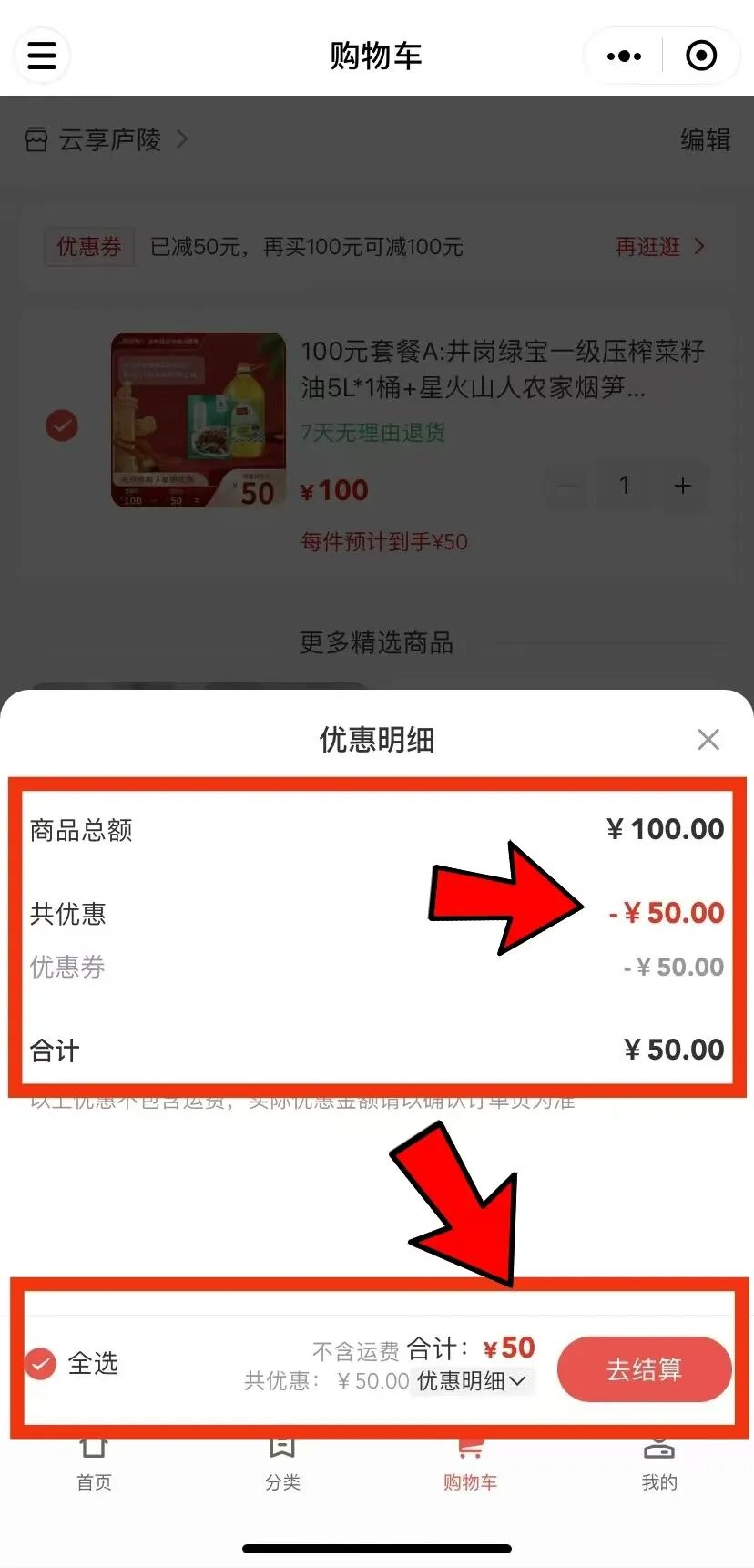Increase the 100元套餐A quantity
This screenshot has height=1568, width=754.
pos(682,486)
